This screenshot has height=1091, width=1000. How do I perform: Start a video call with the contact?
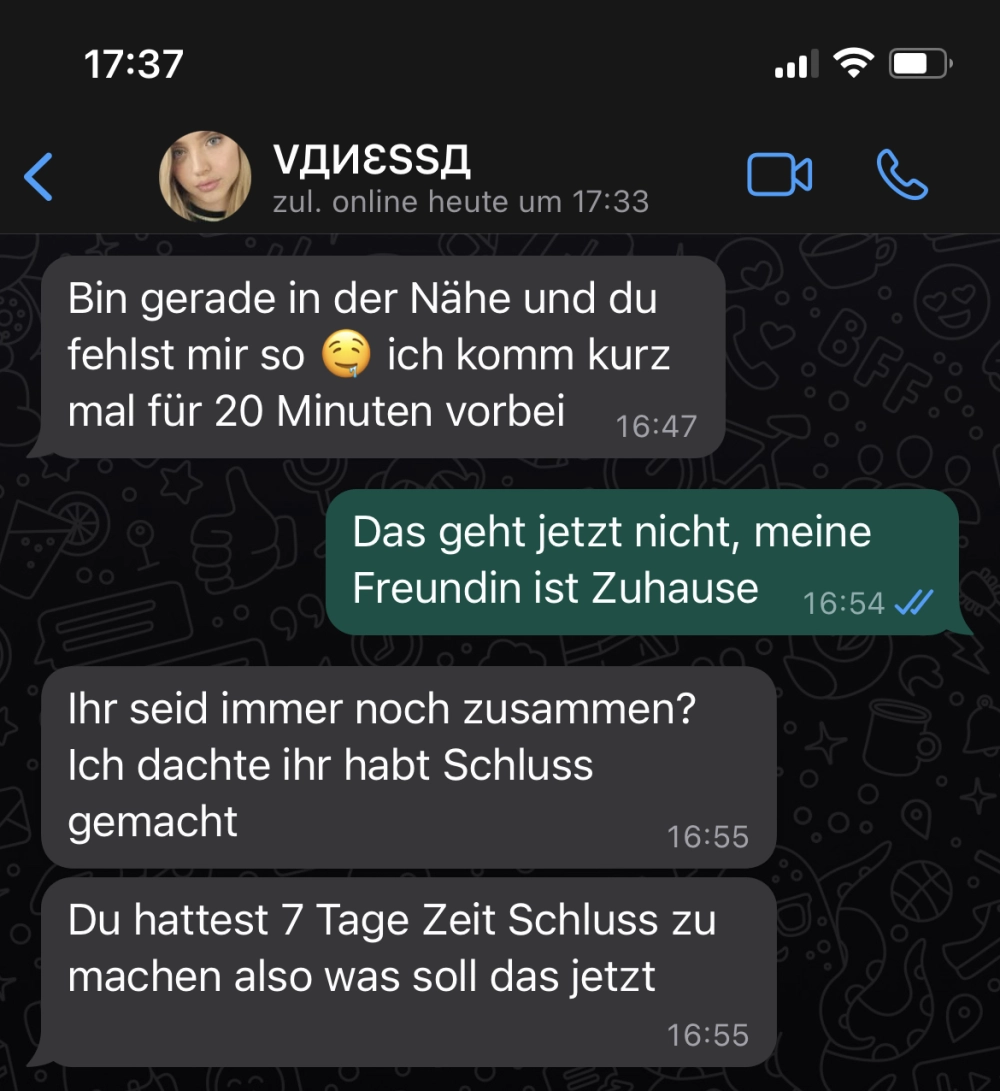(x=779, y=176)
